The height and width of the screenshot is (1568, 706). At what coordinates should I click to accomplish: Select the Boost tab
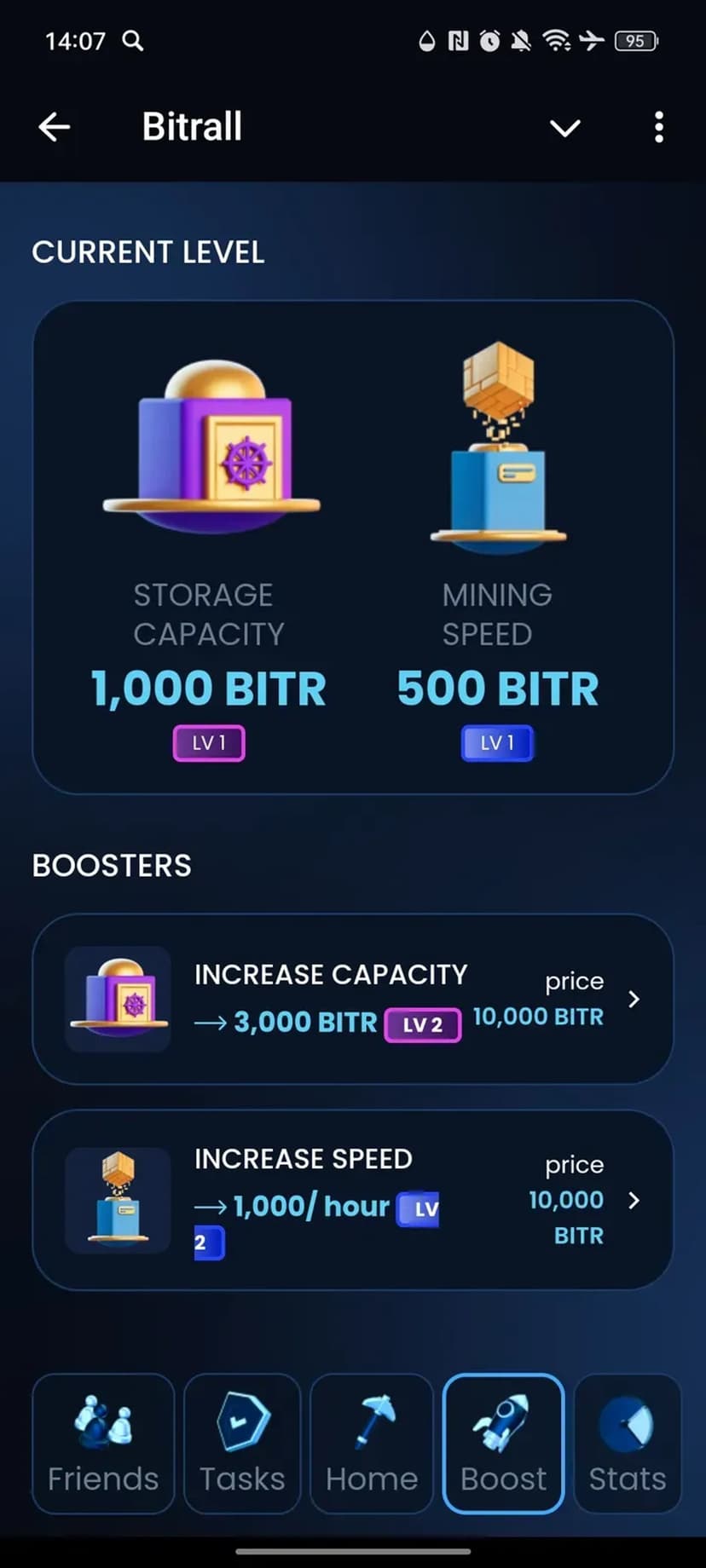[x=503, y=1444]
